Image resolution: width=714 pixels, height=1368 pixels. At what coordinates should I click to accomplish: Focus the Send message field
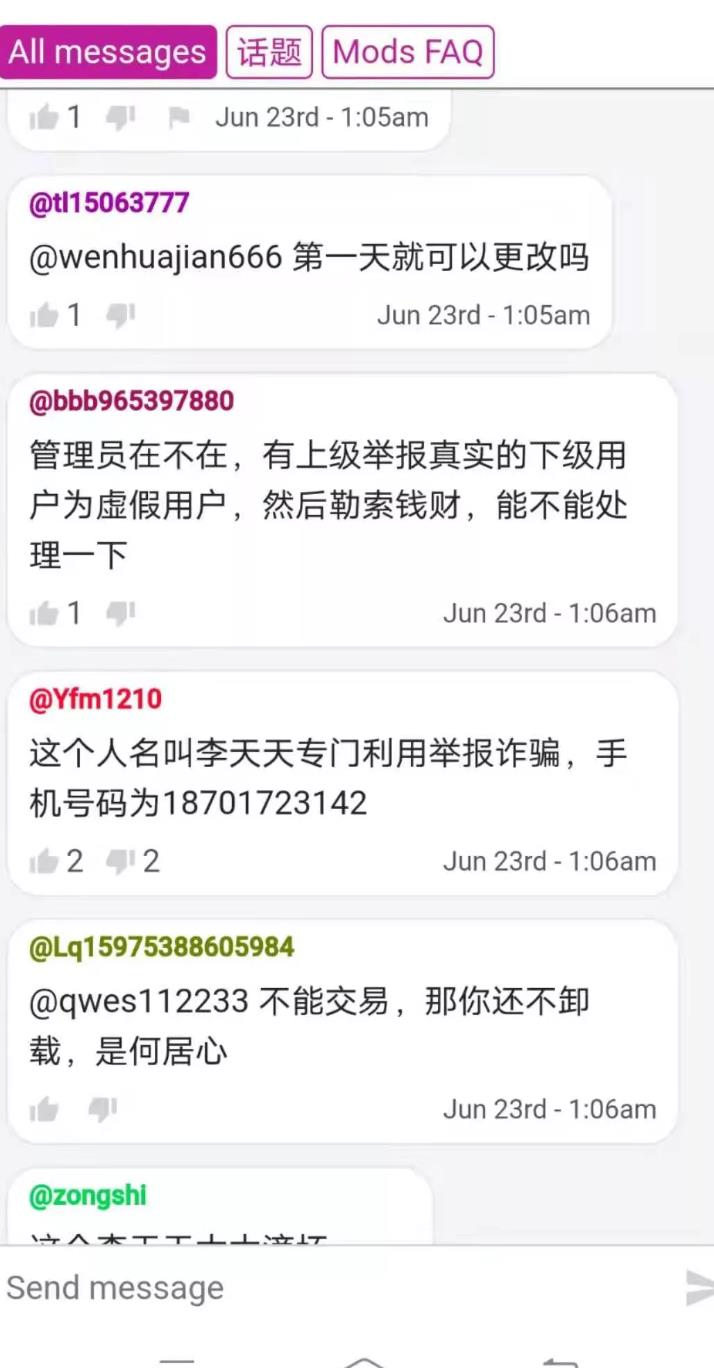[340, 1288]
